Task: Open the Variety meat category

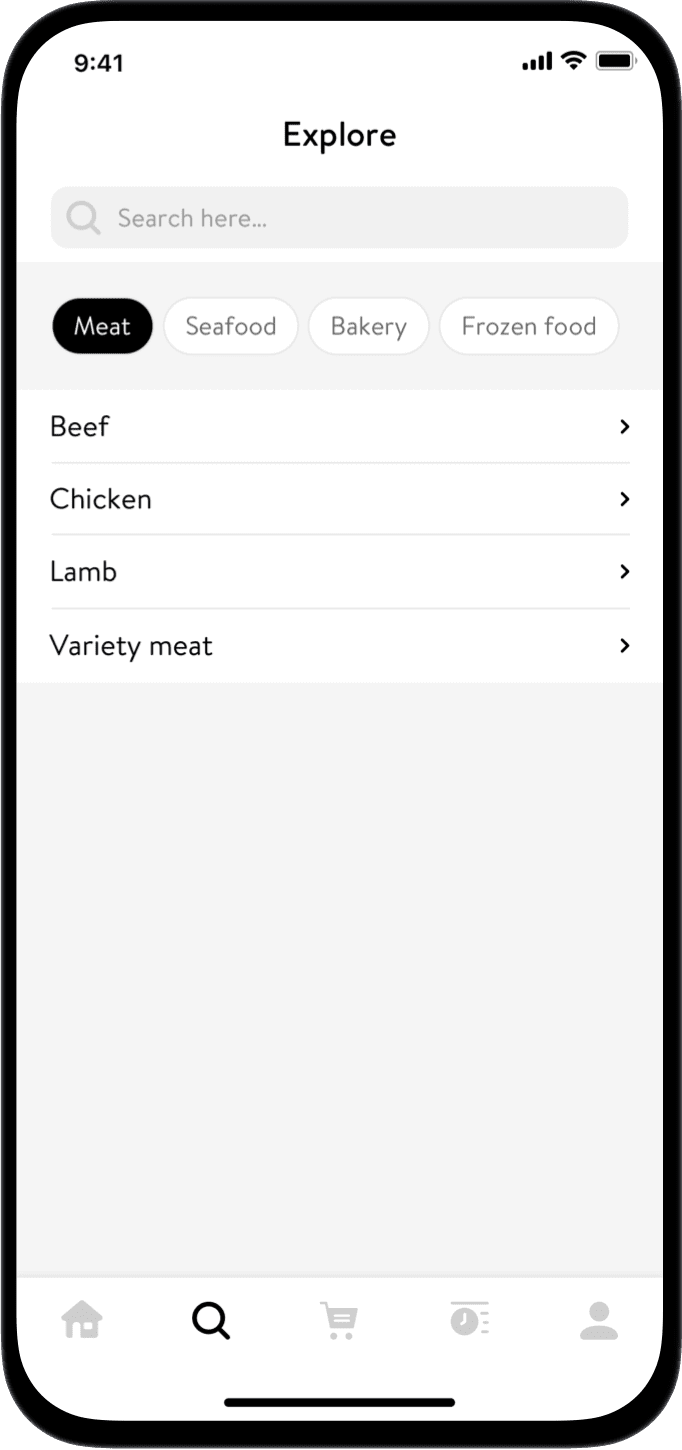Action: pos(339,646)
